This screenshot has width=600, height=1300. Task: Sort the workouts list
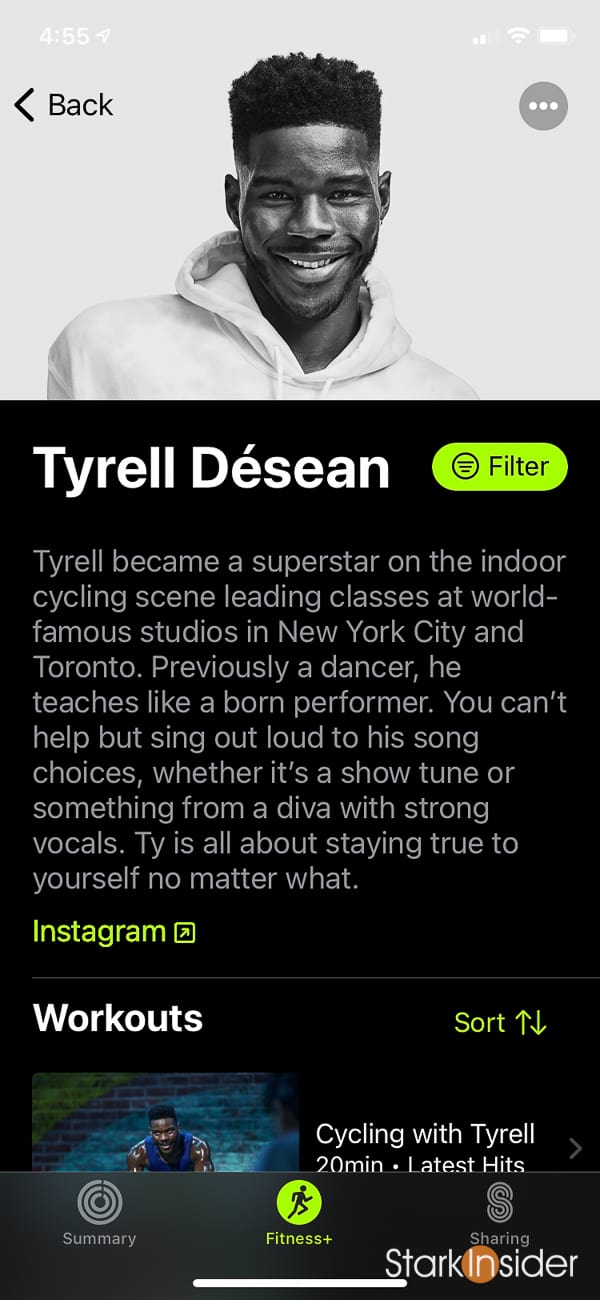[x=500, y=1022]
